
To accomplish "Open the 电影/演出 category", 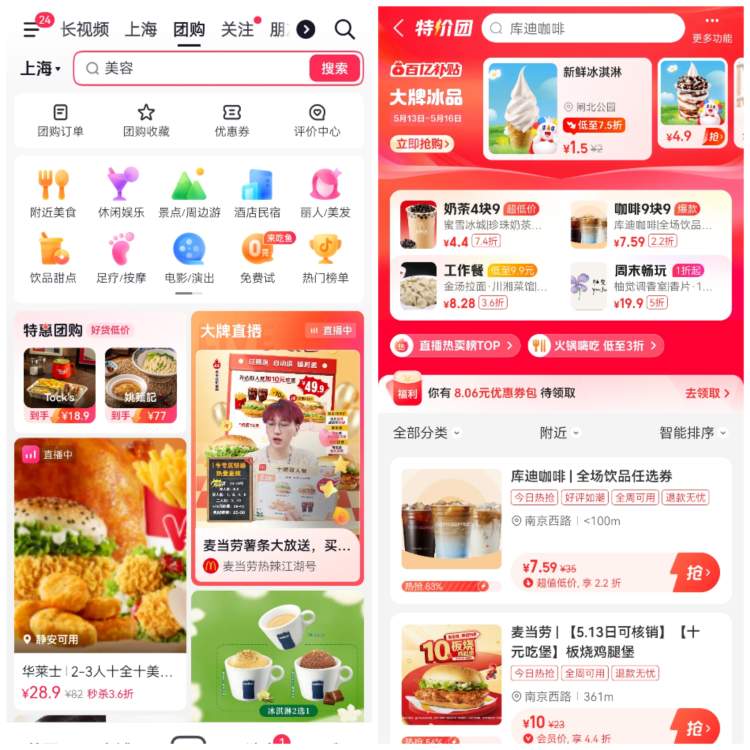I will tap(189, 257).
